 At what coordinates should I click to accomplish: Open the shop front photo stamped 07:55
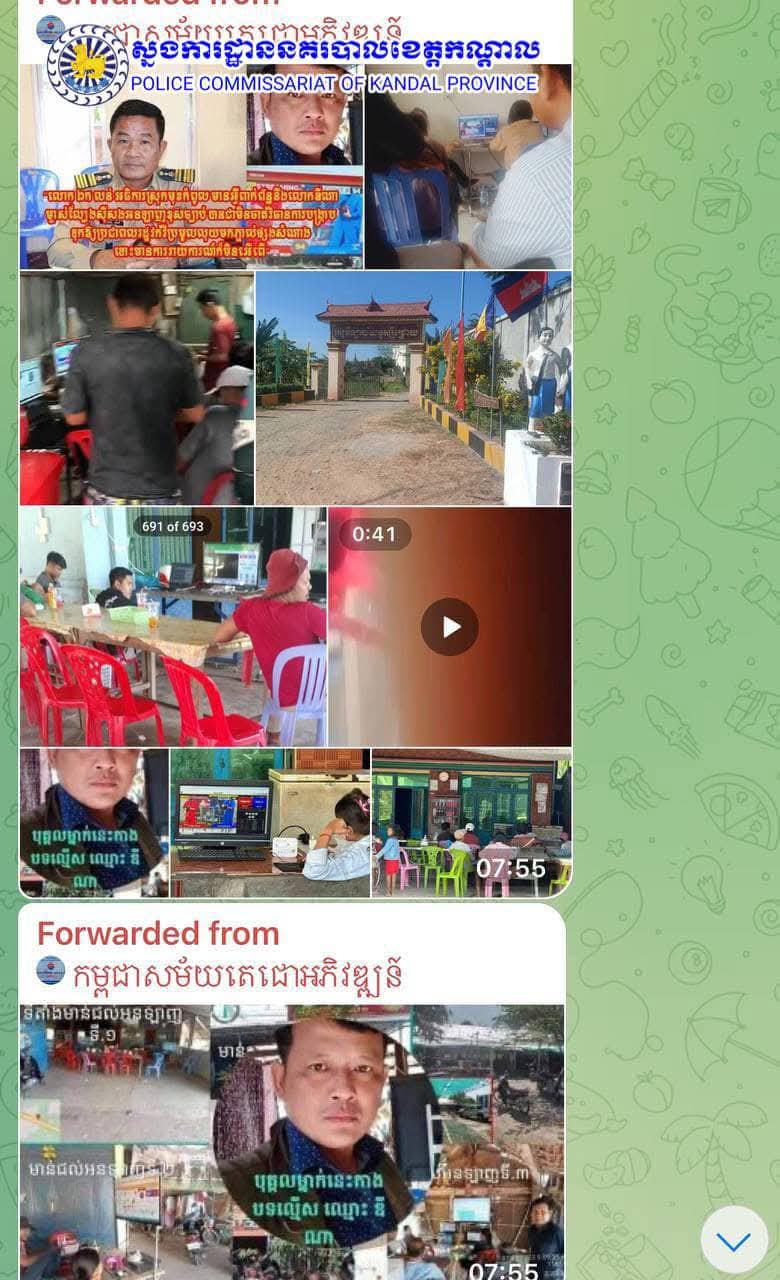[471, 823]
